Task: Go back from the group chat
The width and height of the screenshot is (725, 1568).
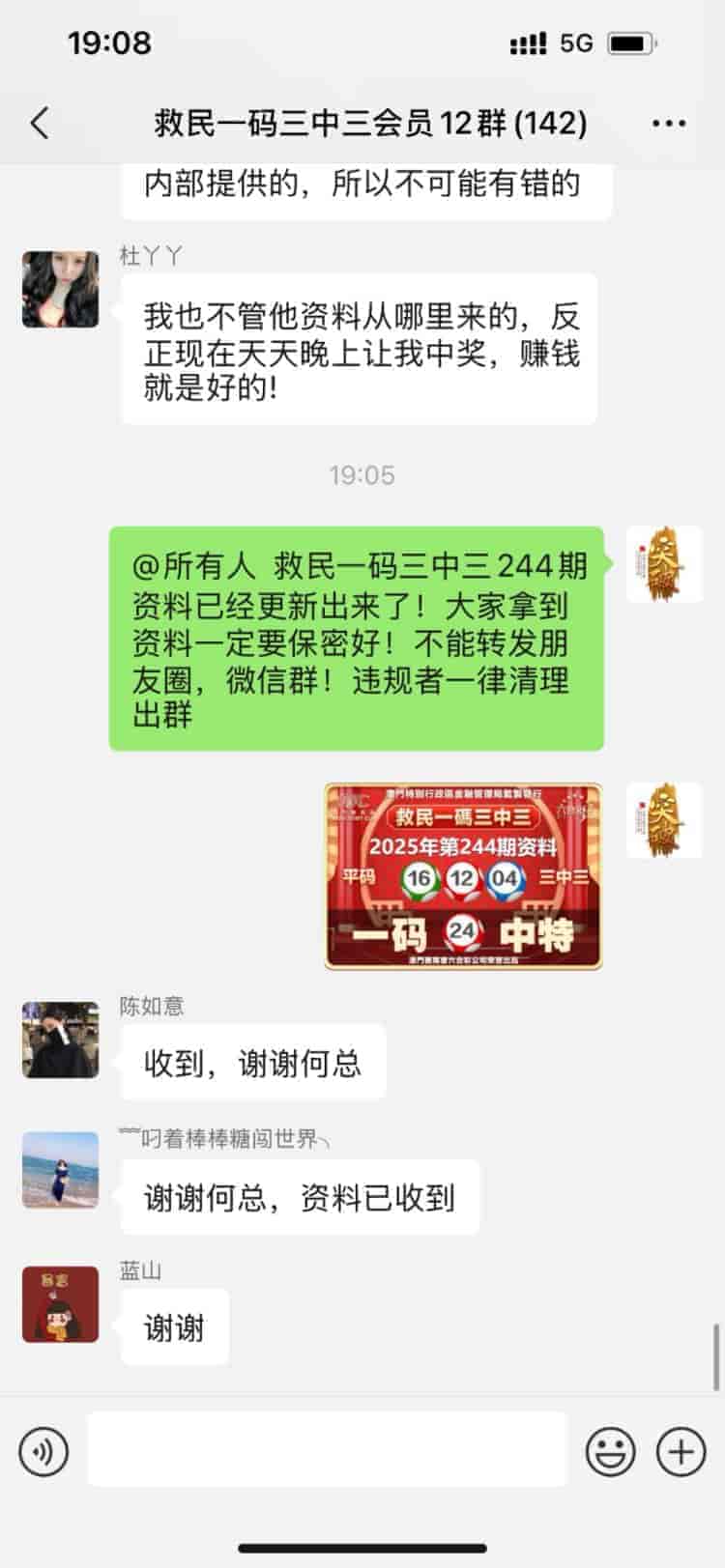Action: [40, 124]
